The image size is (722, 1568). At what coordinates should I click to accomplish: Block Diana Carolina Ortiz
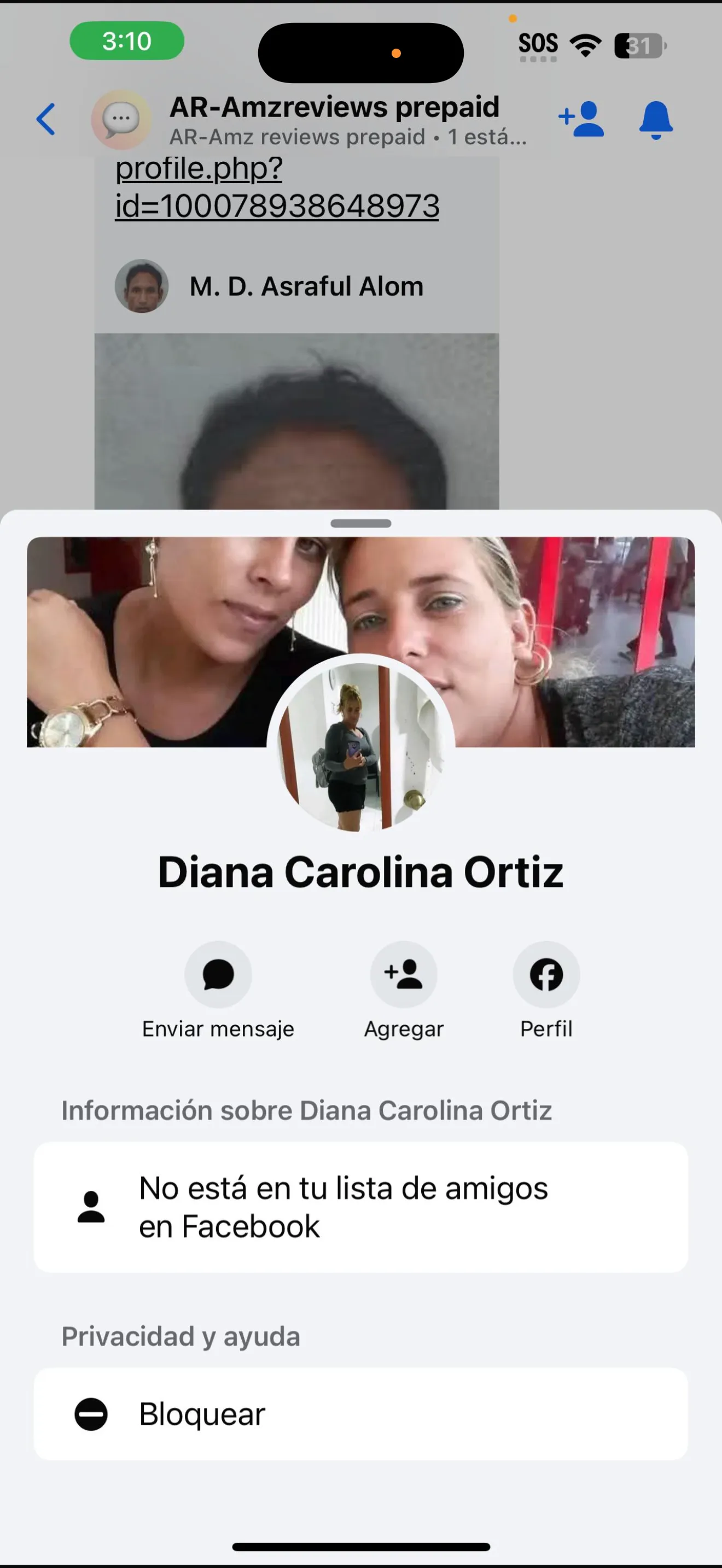(x=360, y=1413)
